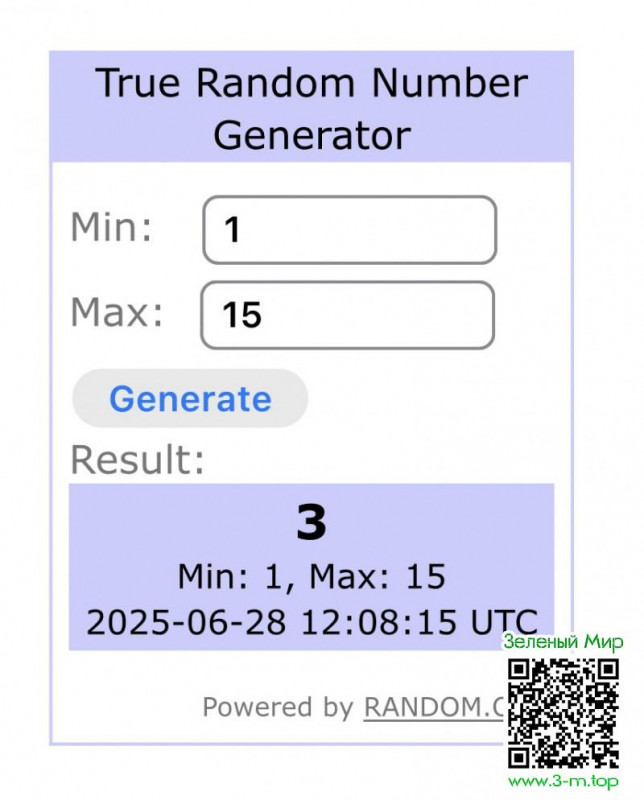644x800 pixels.
Task: Edit the Max value field
Action: click(x=347, y=315)
